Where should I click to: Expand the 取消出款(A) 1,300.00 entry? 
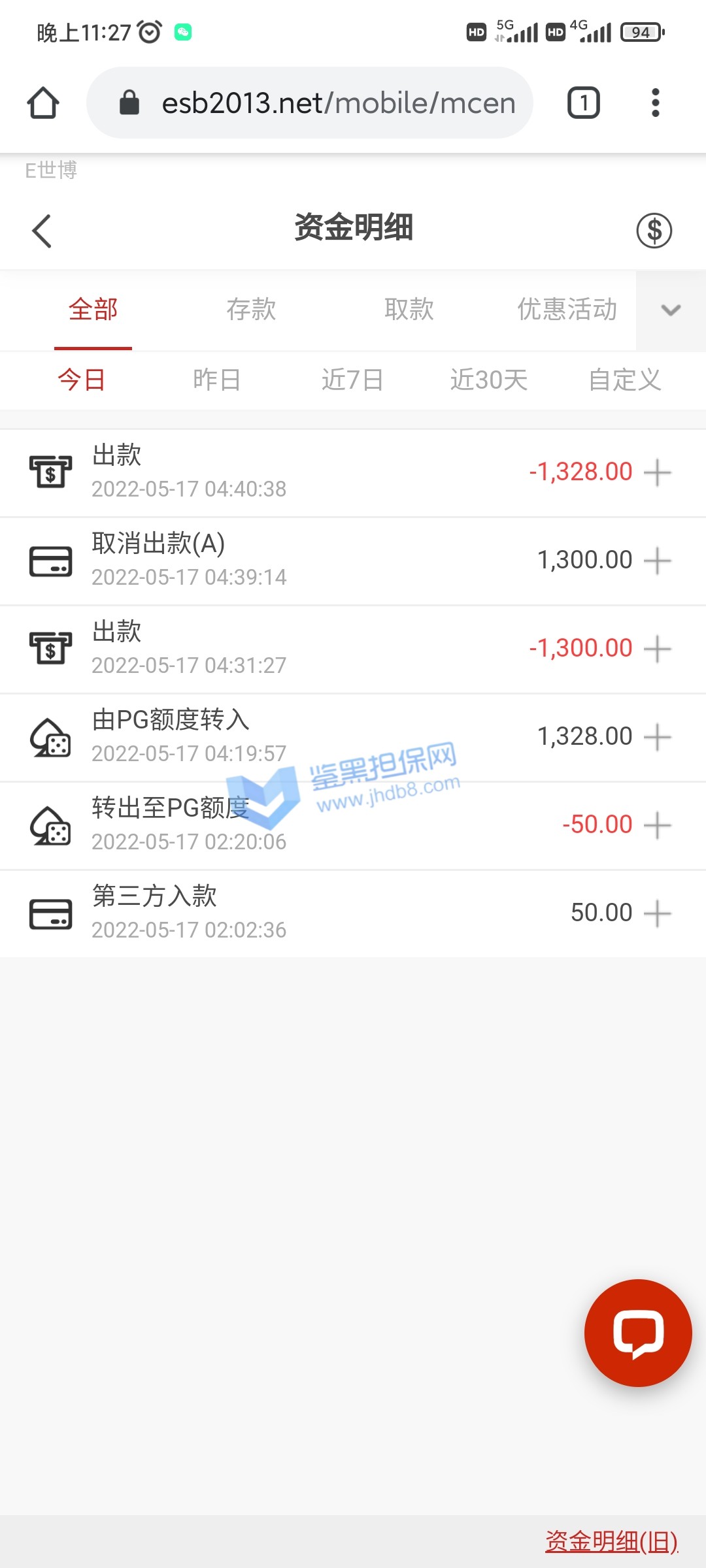[658, 561]
